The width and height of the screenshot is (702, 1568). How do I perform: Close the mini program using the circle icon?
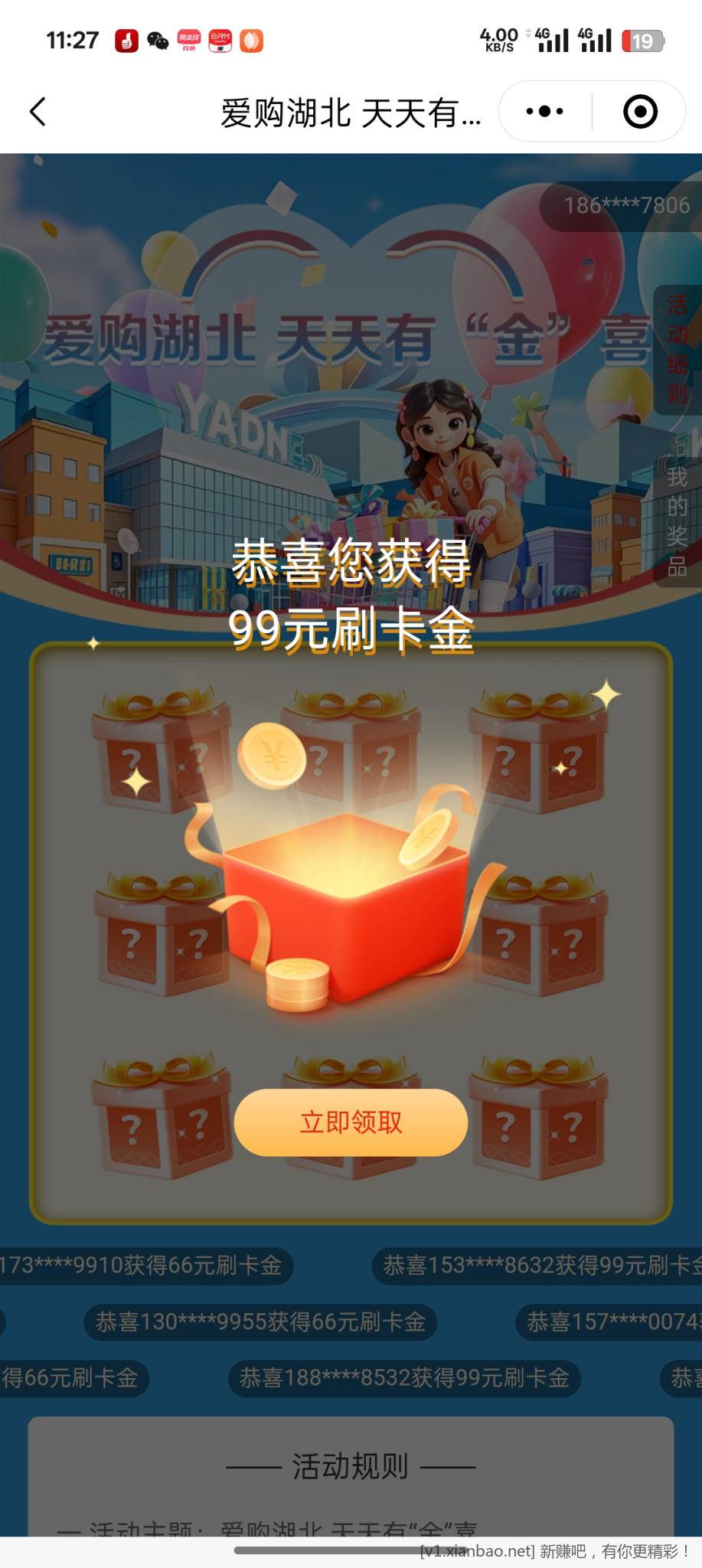click(640, 112)
